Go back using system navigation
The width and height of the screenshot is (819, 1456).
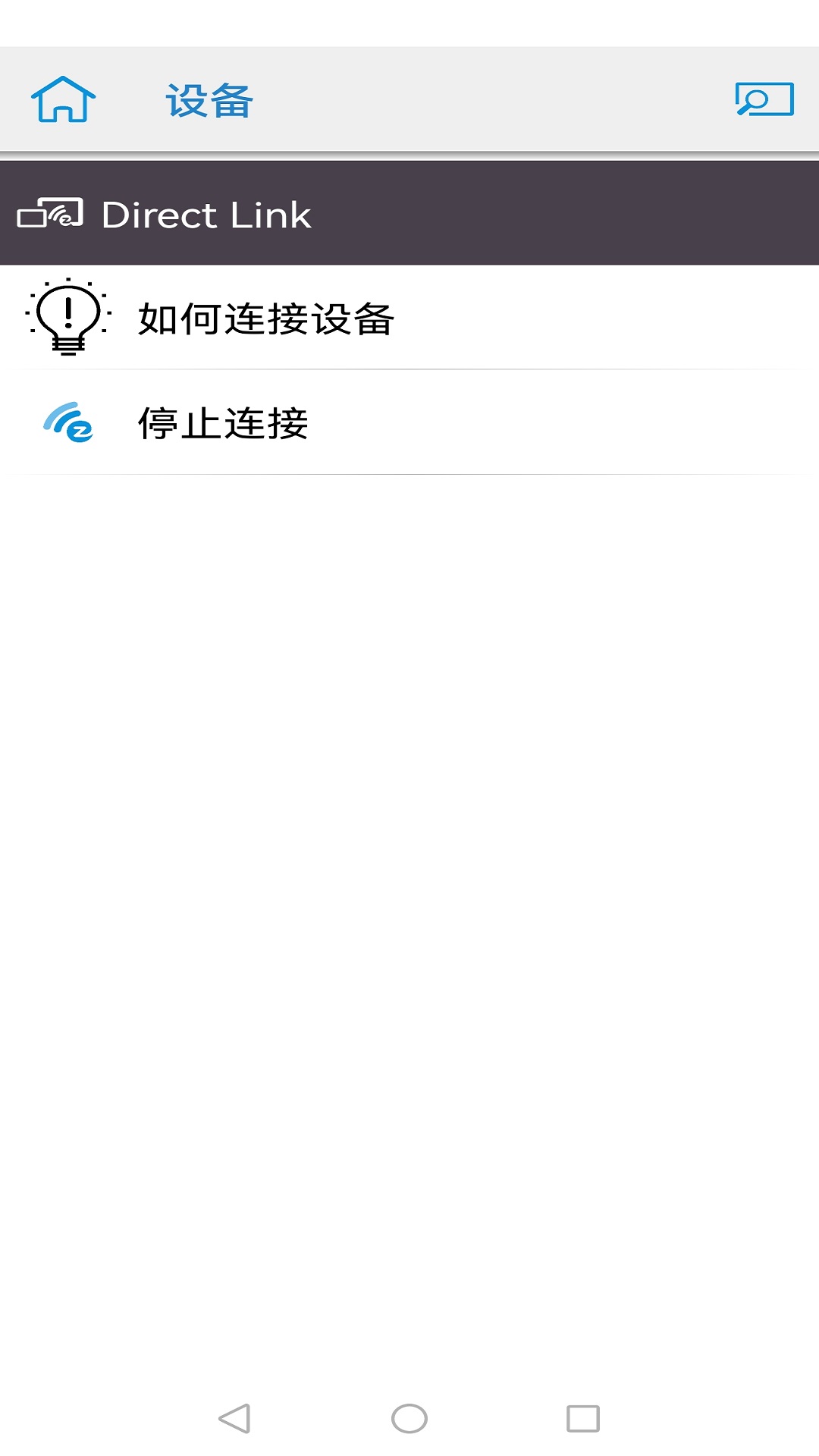(x=234, y=1418)
